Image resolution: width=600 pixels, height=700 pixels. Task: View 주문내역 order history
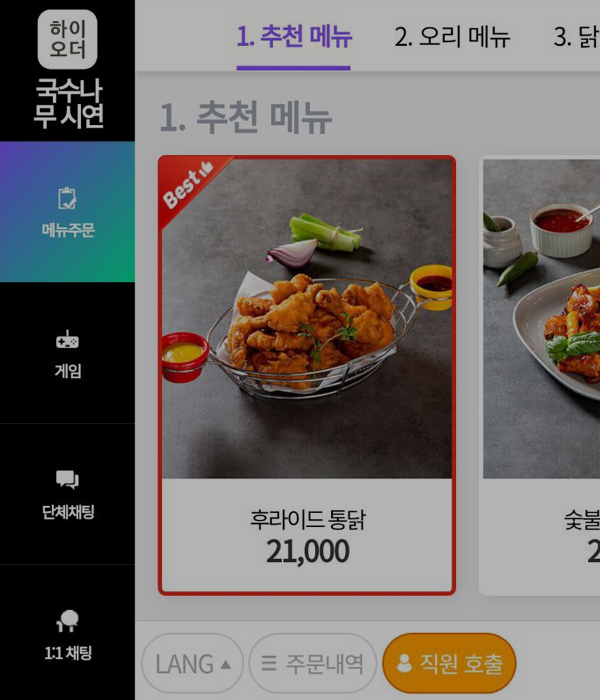click(313, 663)
